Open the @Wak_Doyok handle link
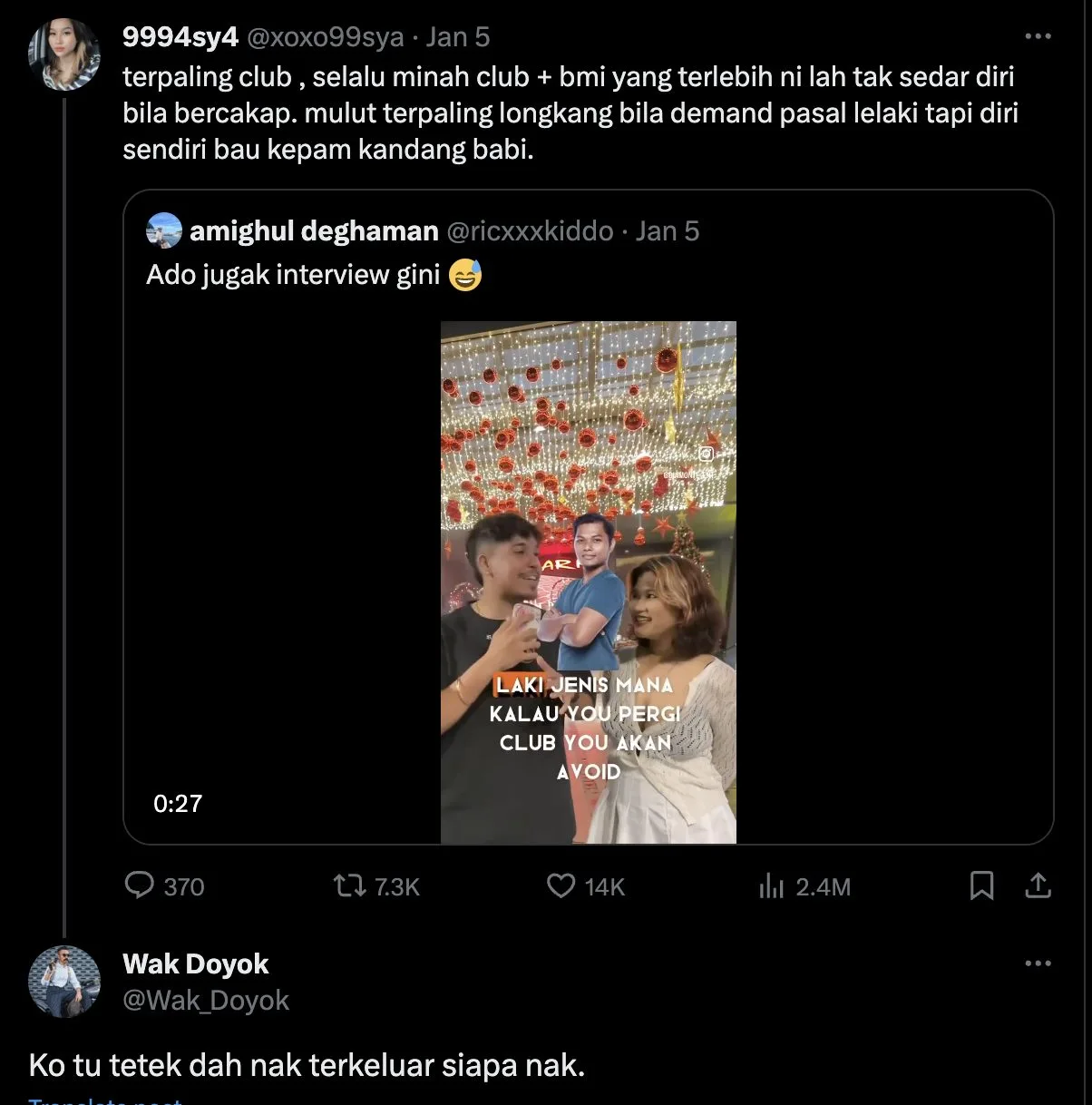1092x1105 pixels. pos(206,1000)
